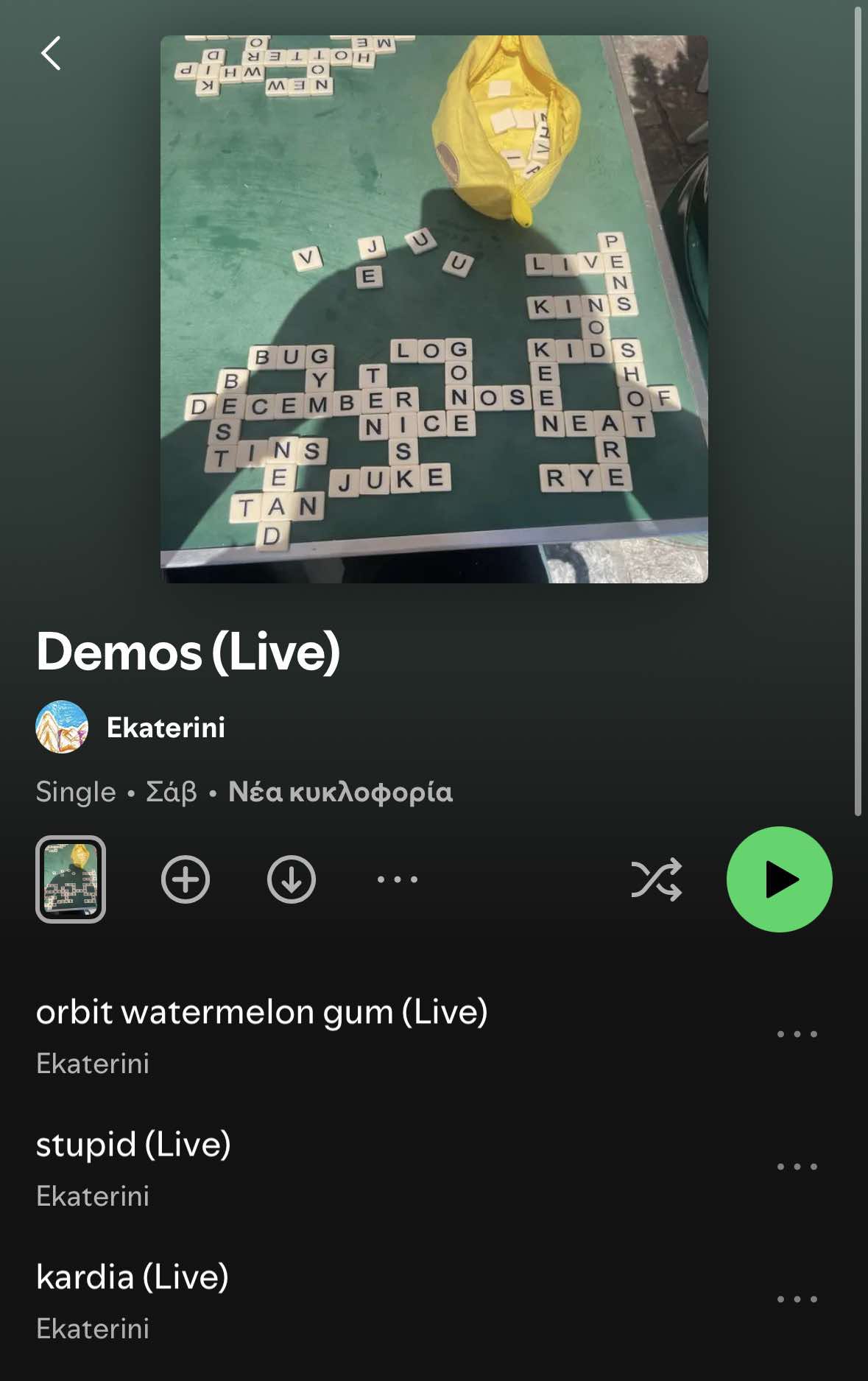Open more options for the album
This screenshot has width=868, height=1381.
pyautogui.click(x=398, y=879)
